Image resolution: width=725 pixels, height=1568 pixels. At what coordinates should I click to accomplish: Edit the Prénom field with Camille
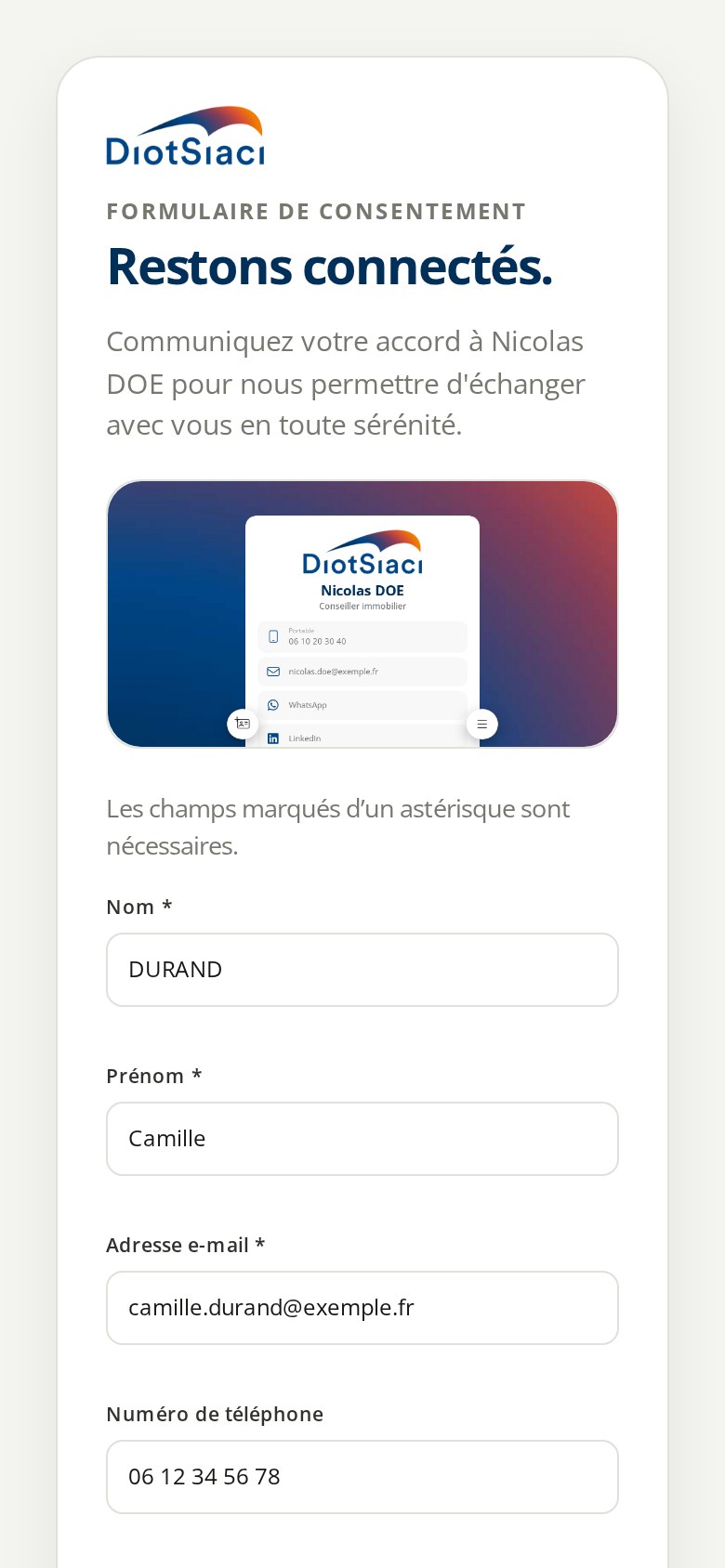point(362,1139)
